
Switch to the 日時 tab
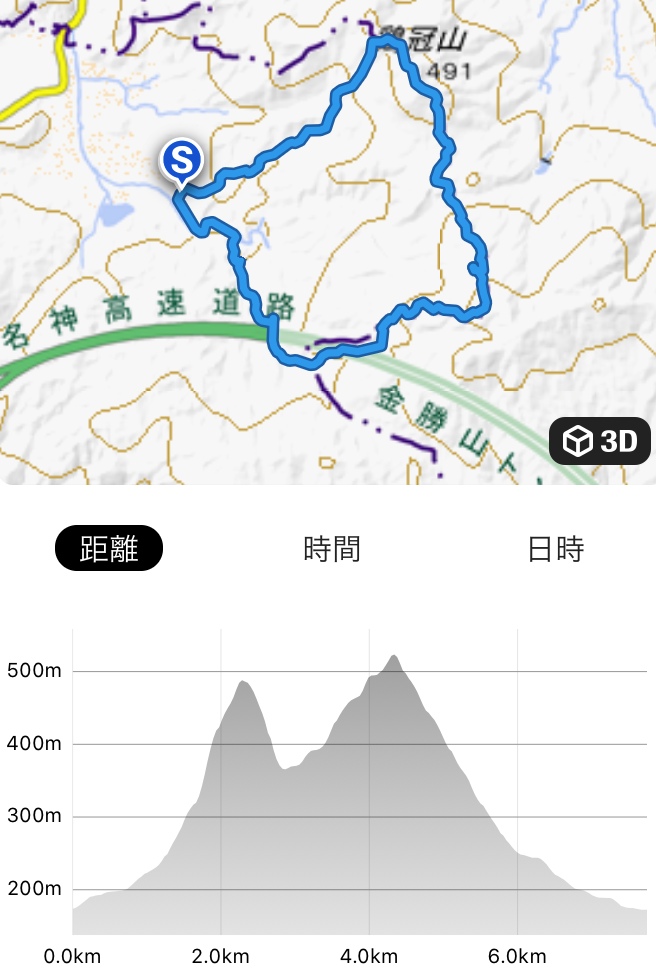click(x=555, y=549)
